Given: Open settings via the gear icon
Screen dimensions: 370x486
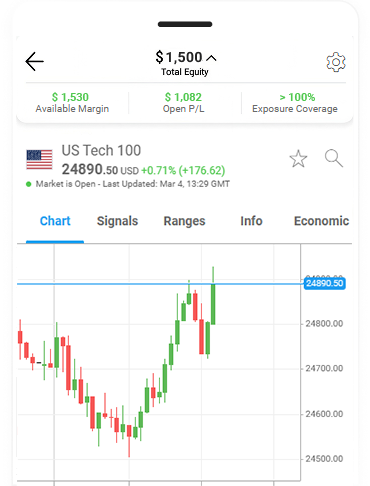Looking at the screenshot, I should [x=336, y=62].
